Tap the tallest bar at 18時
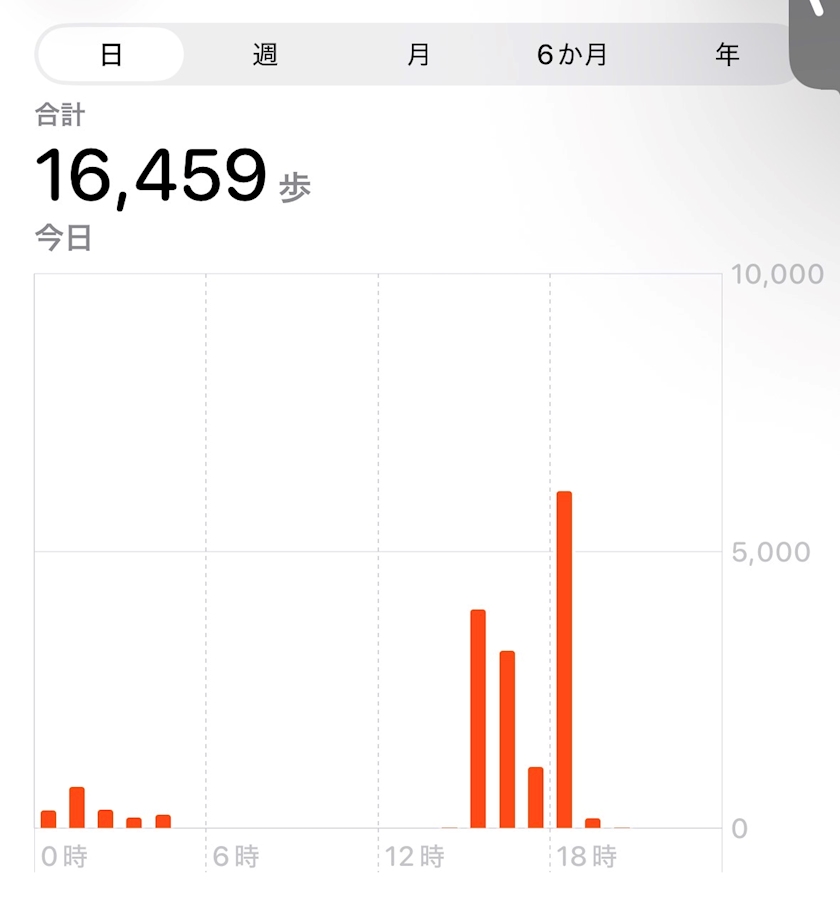840x898 pixels. point(564,660)
